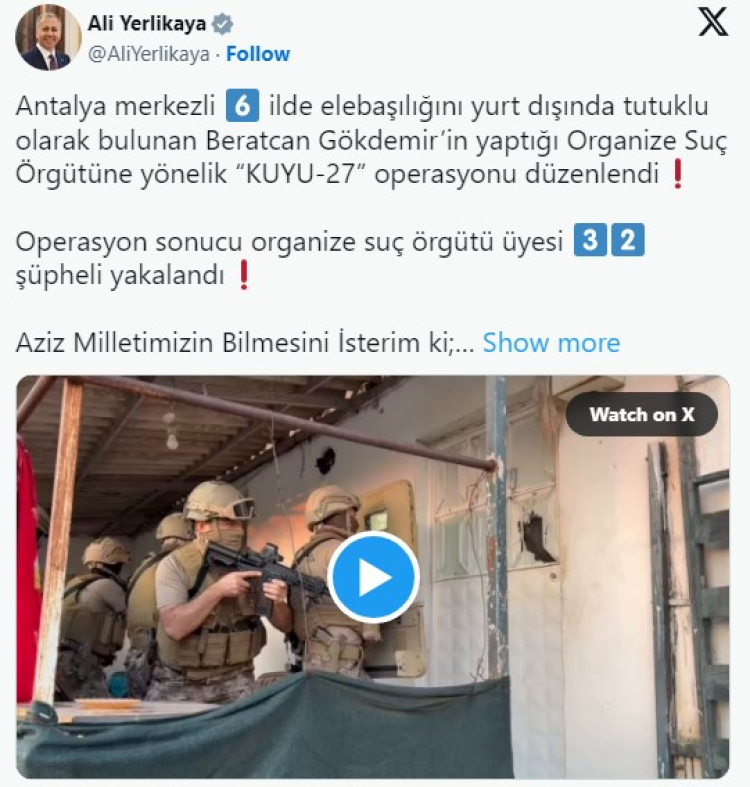
Task: Tap Watch on X button
Action: point(641,414)
